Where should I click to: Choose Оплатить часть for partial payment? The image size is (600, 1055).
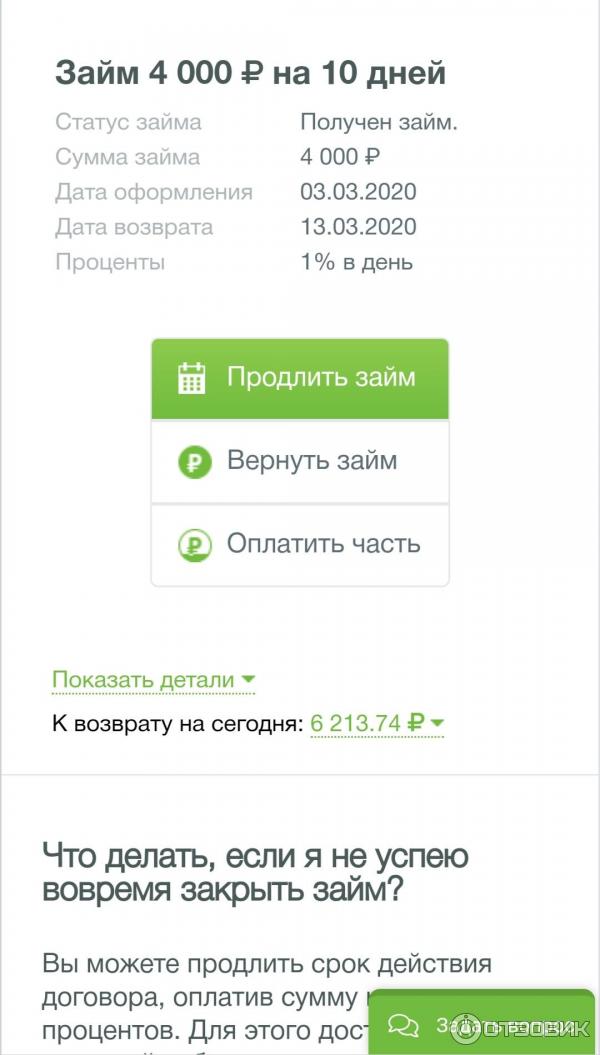pos(300,544)
